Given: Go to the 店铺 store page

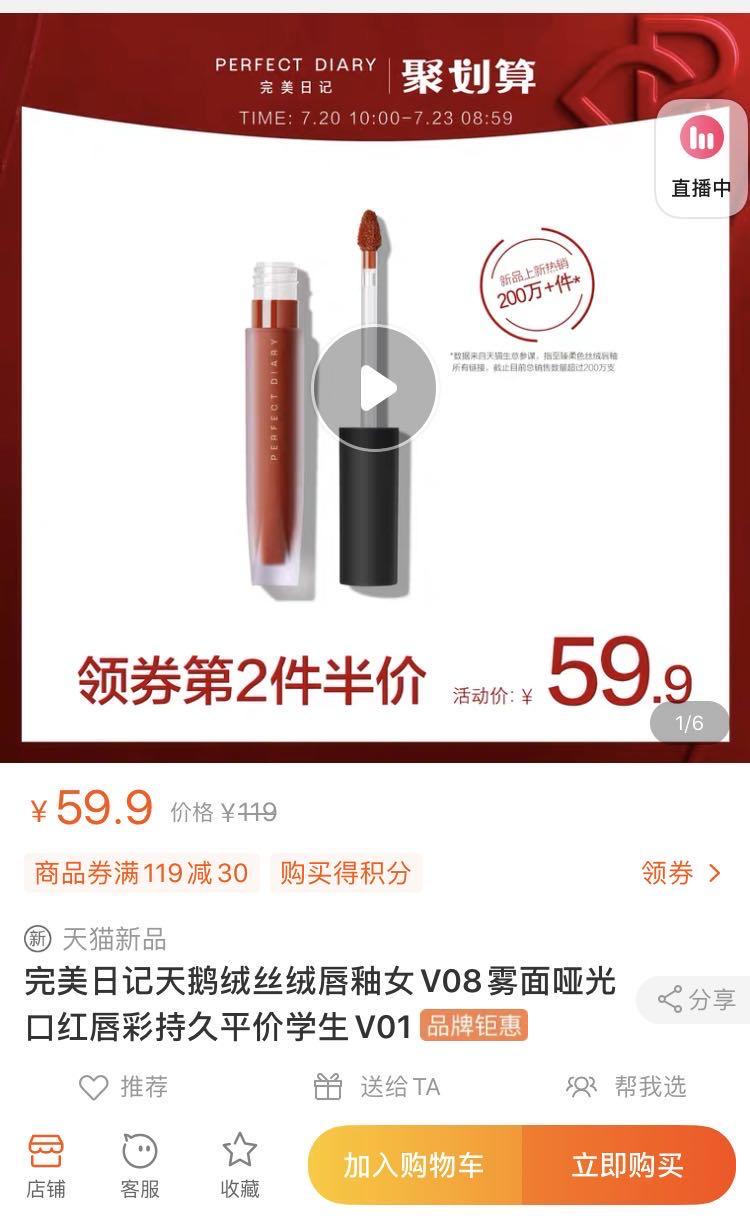Looking at the screenshot, I should coord(45,1166).
